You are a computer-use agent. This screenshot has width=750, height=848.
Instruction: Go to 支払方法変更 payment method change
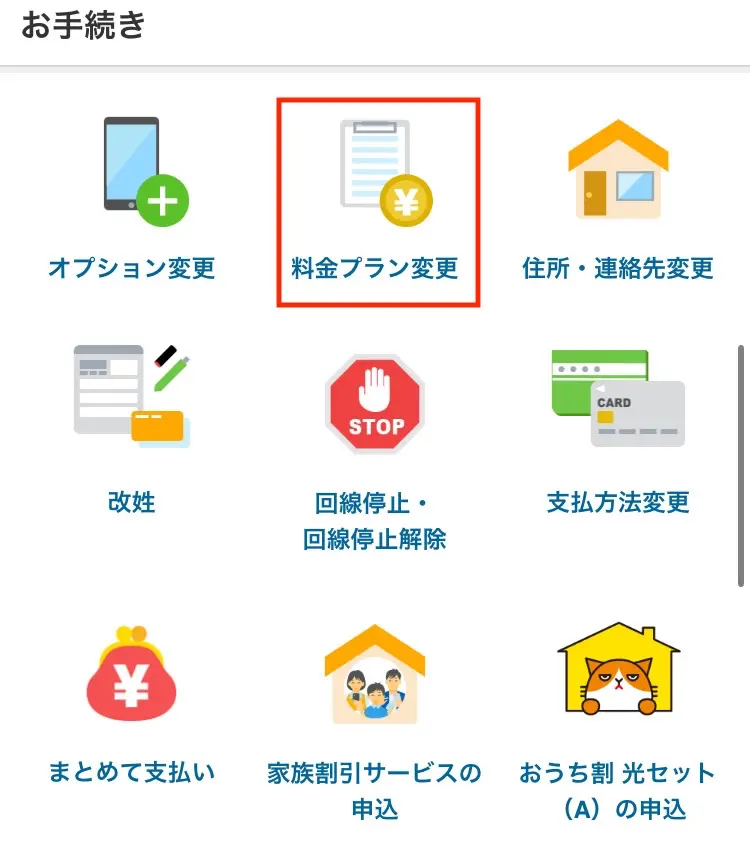pos(618,432)
